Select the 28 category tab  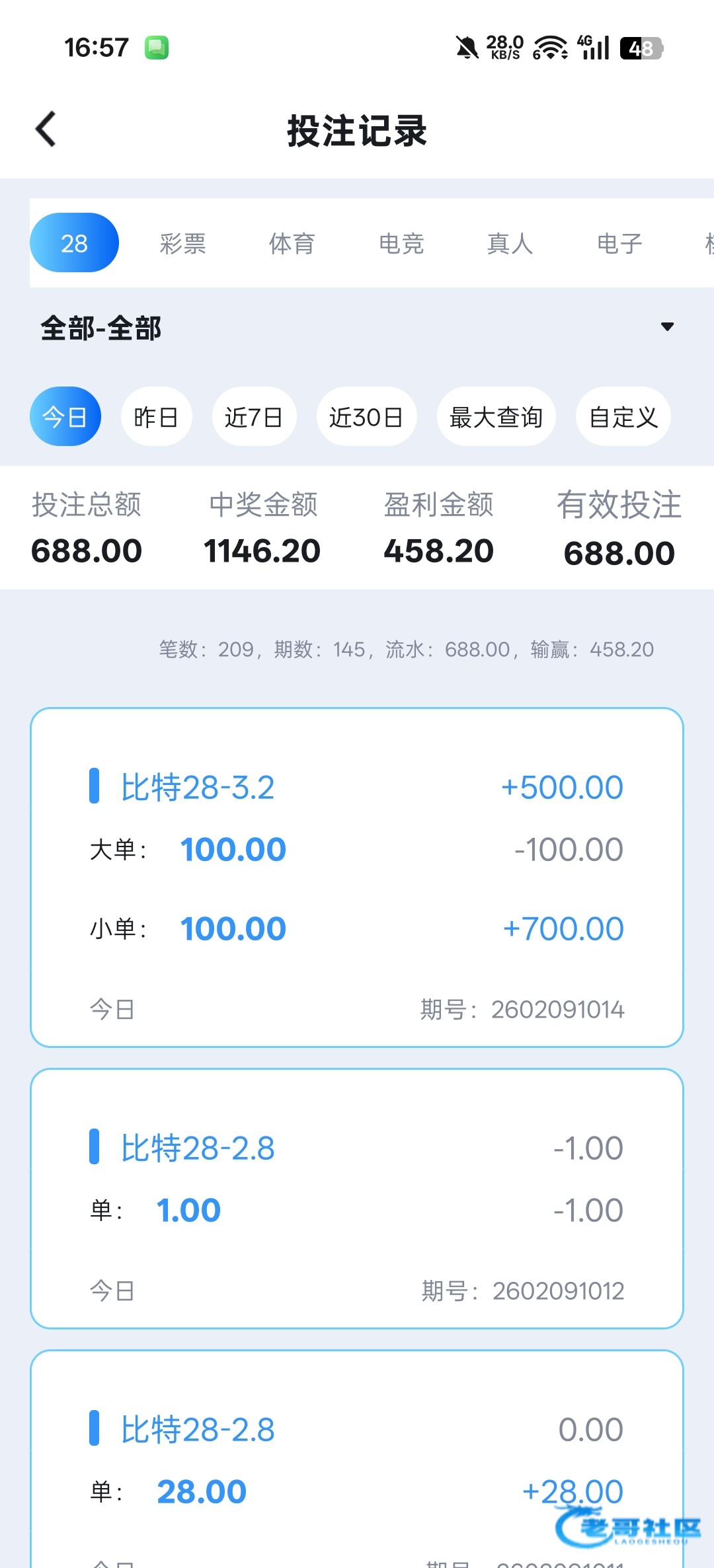74,243
